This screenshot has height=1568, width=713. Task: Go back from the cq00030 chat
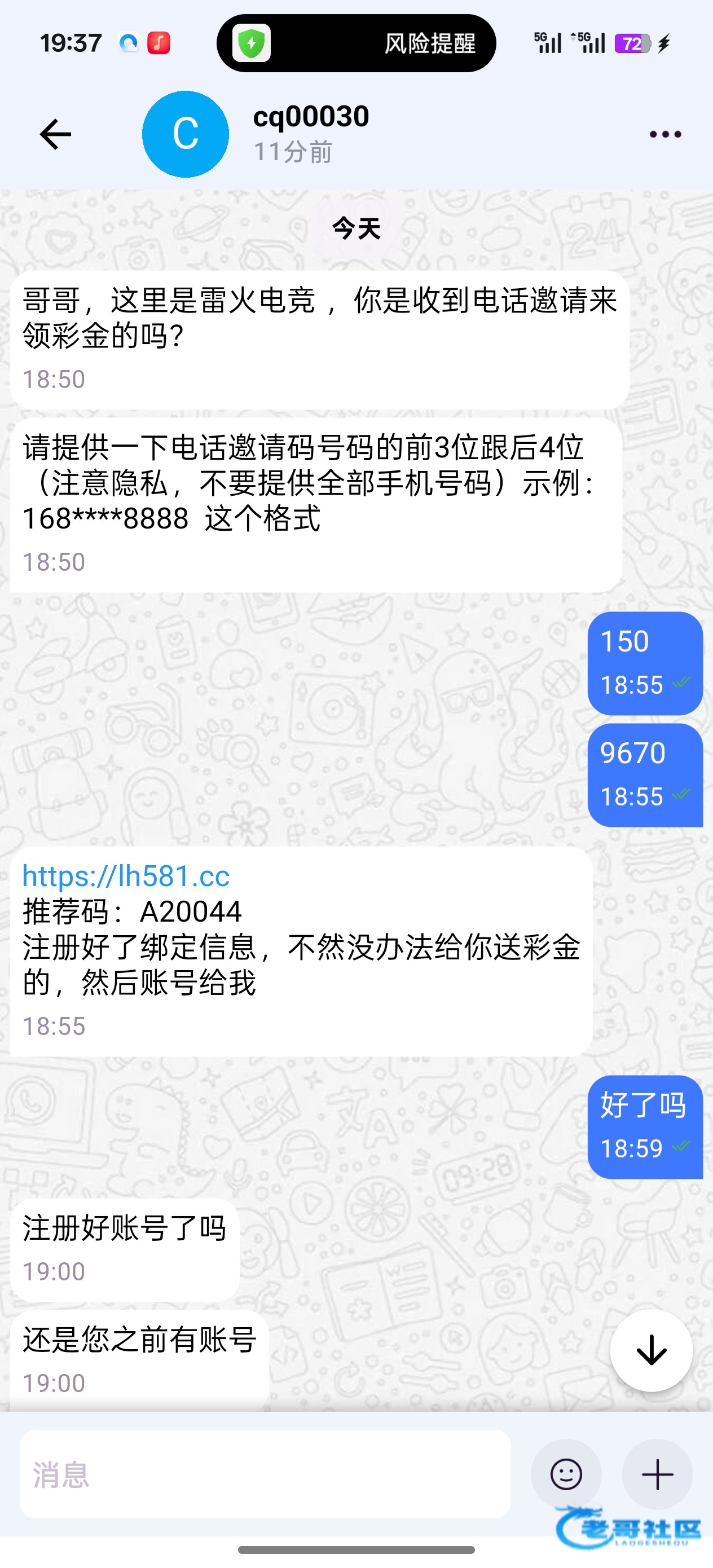coord(55,134)
